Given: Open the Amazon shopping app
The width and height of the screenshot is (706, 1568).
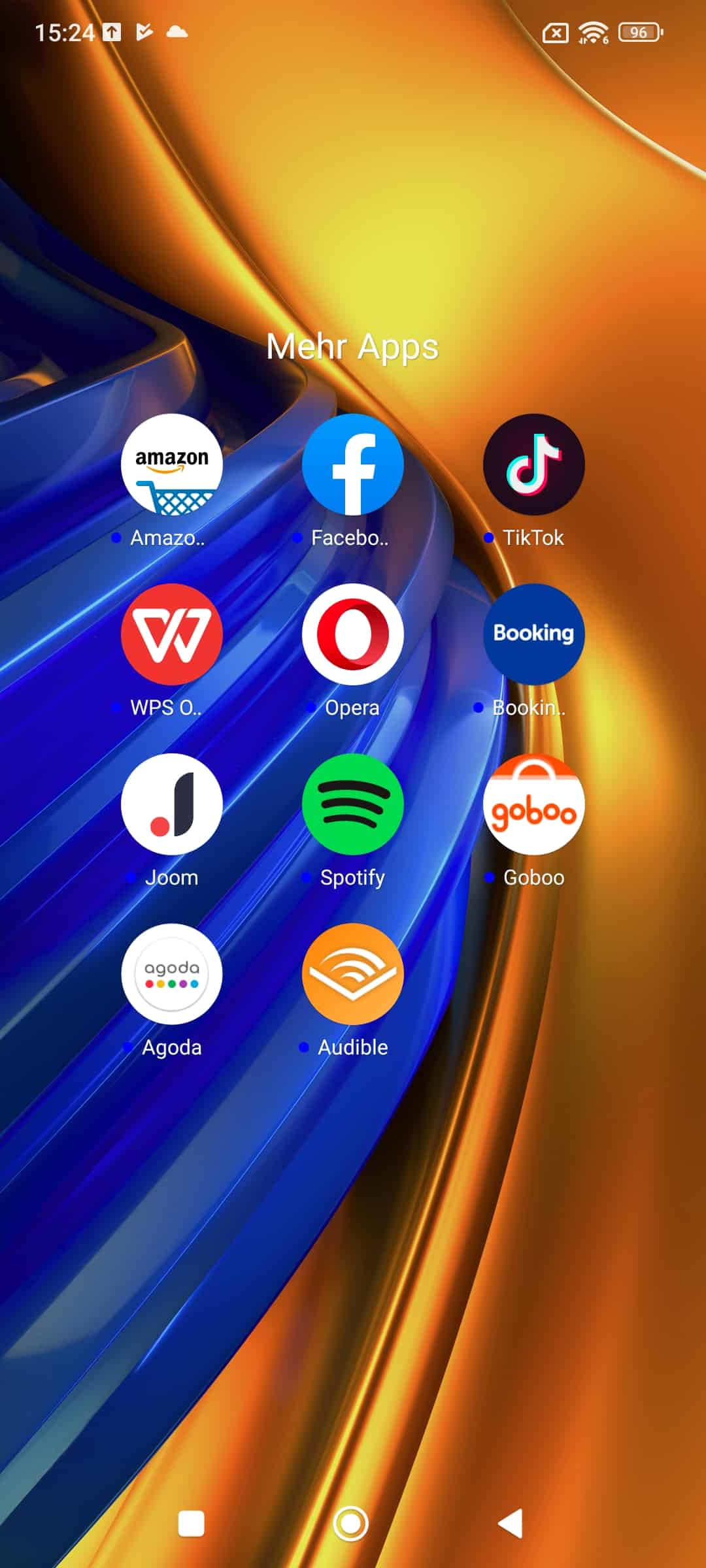Looking at the screenshot, I should pyautogui.click(x=172, y=465).
